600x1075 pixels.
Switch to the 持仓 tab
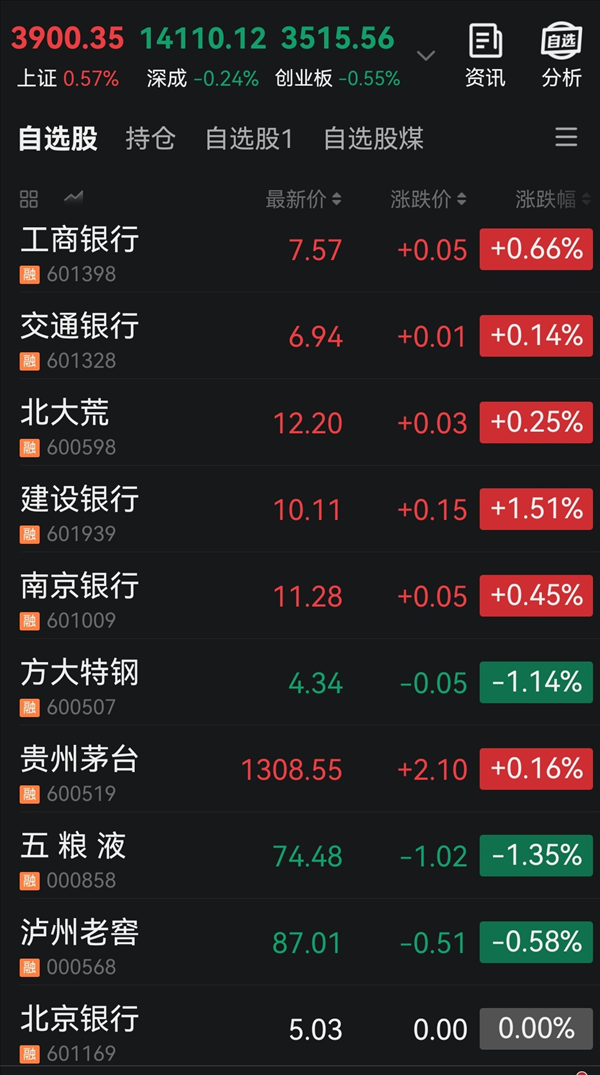[150, 138]
